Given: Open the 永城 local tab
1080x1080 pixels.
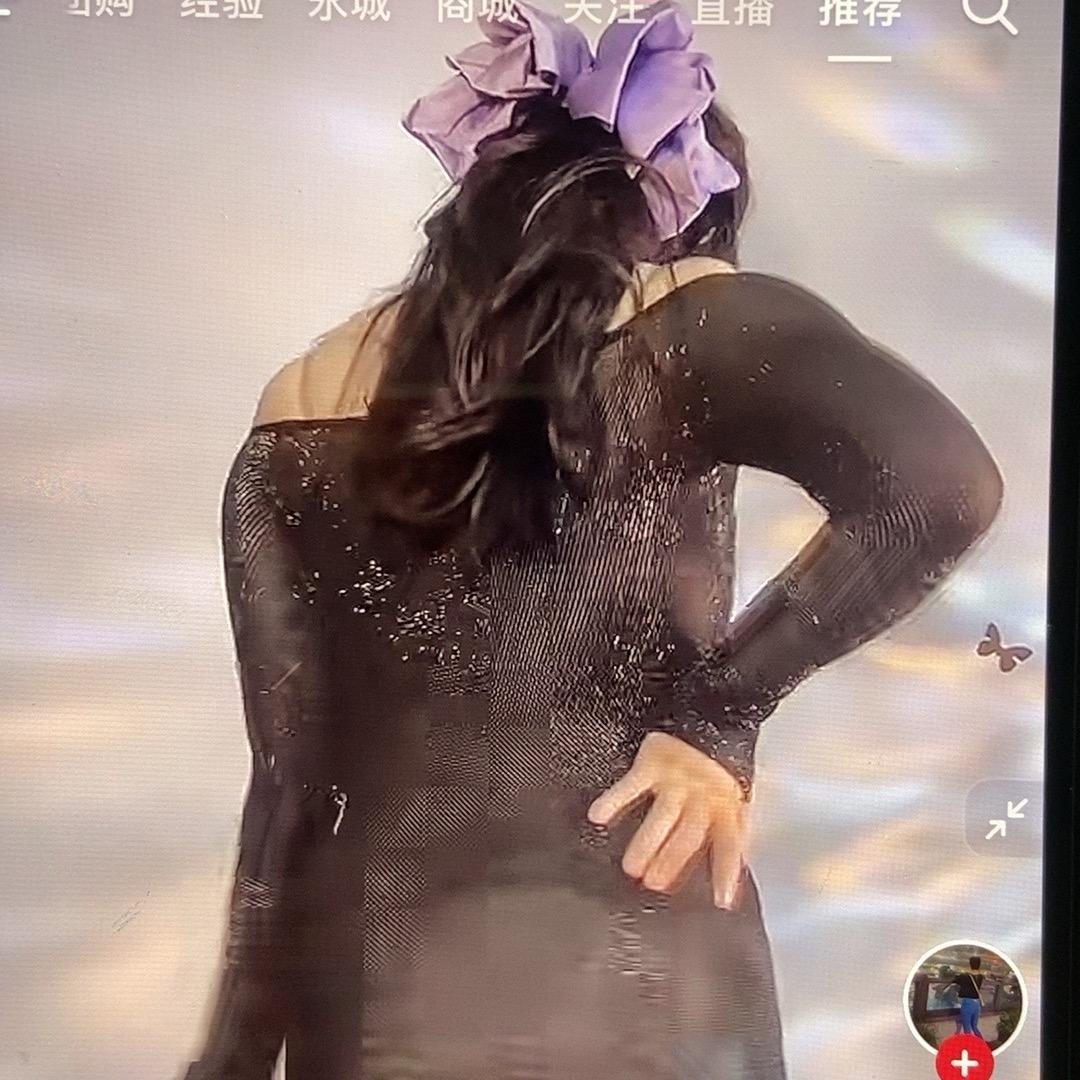Looking at the screenshot, I should [350, 10].
